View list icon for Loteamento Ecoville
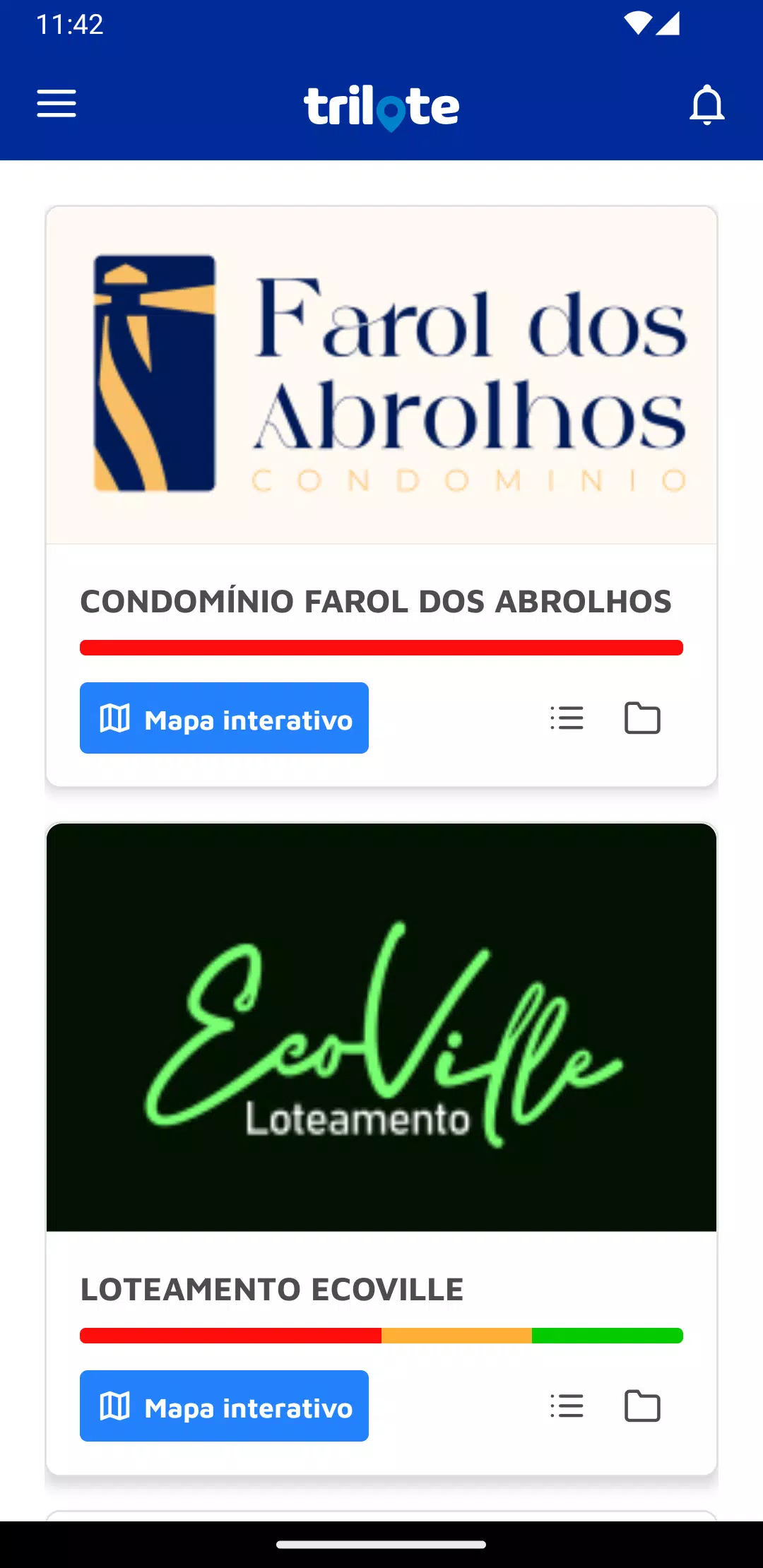Image resolution: width=763 pixels, height=1568 pixels. pos(567,1406)
